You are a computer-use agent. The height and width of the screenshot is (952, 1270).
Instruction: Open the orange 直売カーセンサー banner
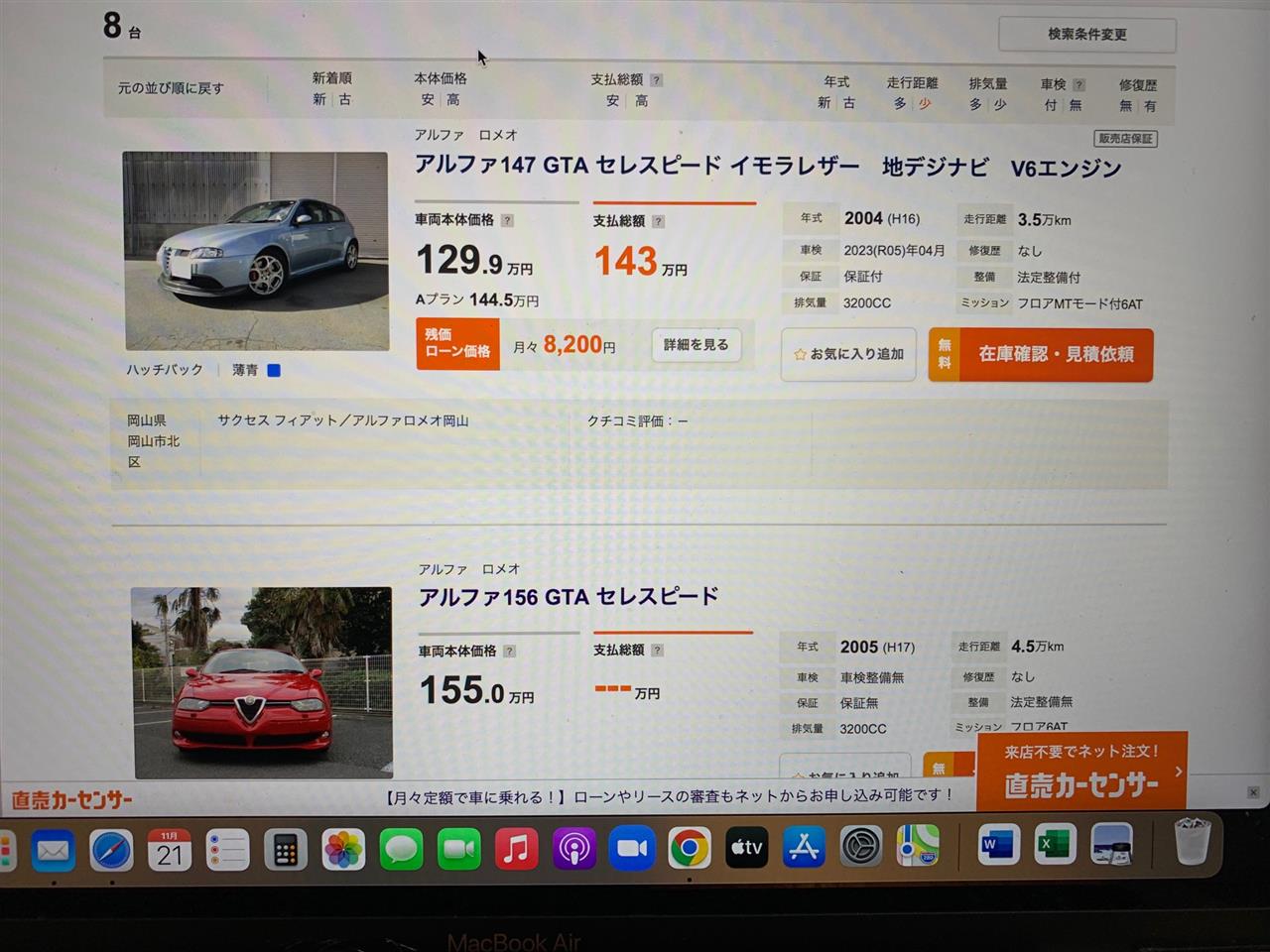tap(1081, 773)
